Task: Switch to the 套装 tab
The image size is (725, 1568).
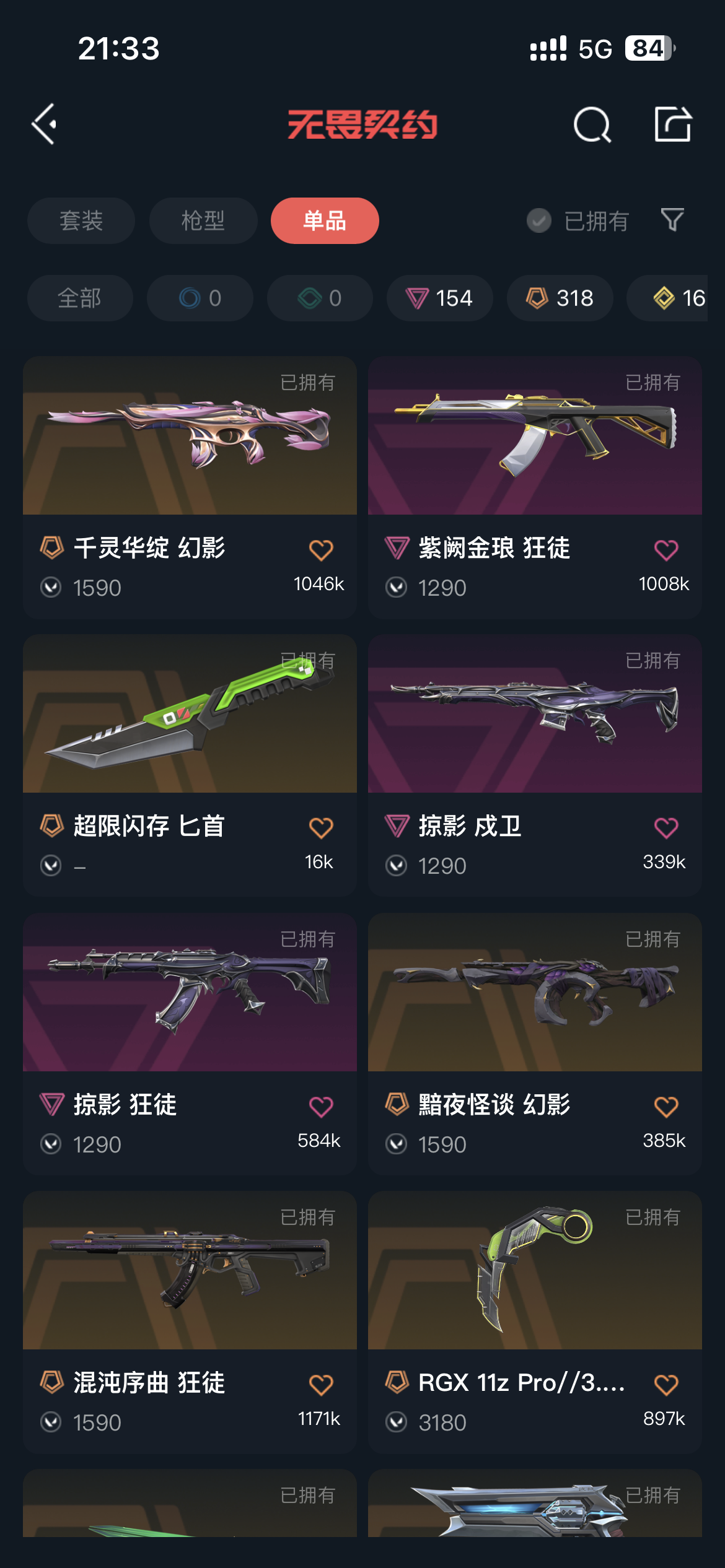Action: click(81, 220)
